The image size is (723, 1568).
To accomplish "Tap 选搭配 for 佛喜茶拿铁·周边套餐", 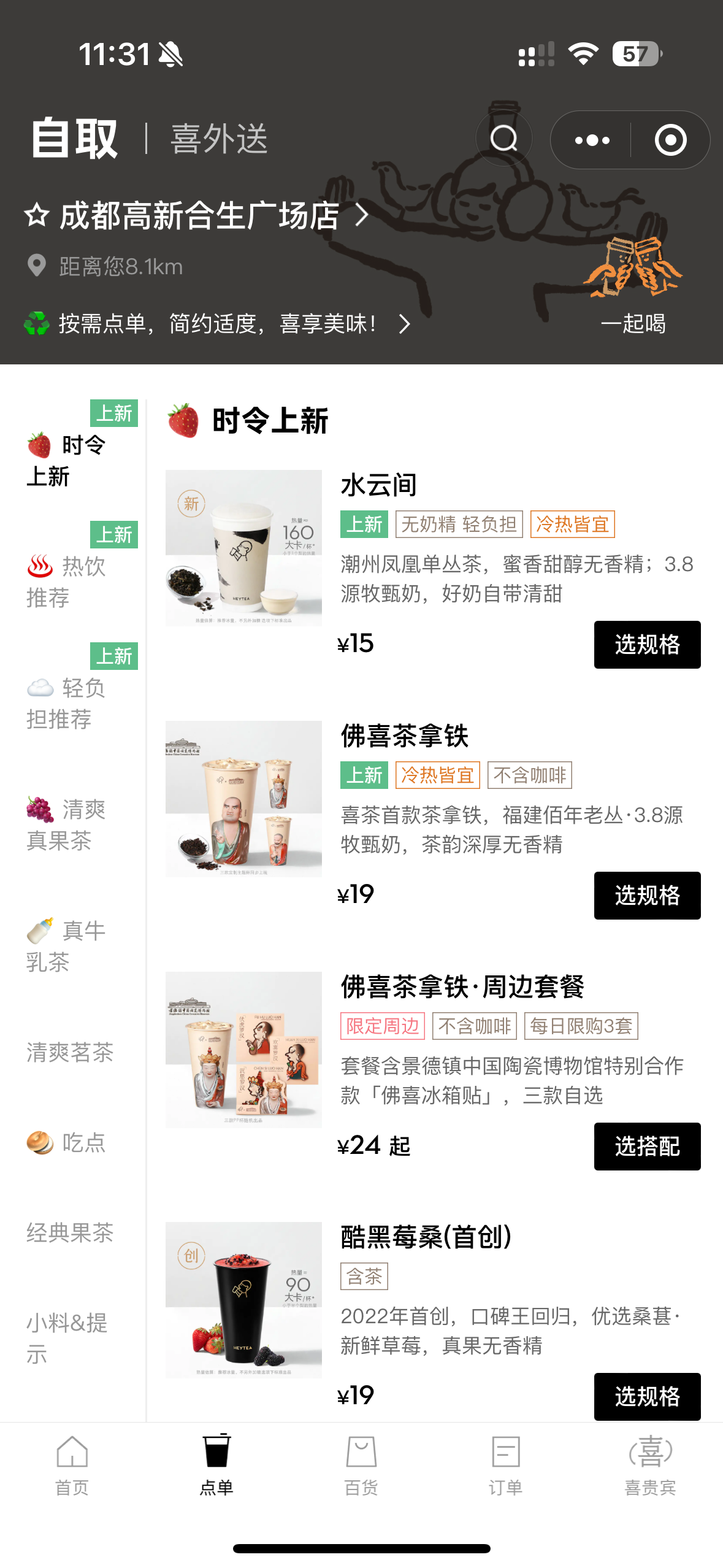I will tap(647, 1146).
